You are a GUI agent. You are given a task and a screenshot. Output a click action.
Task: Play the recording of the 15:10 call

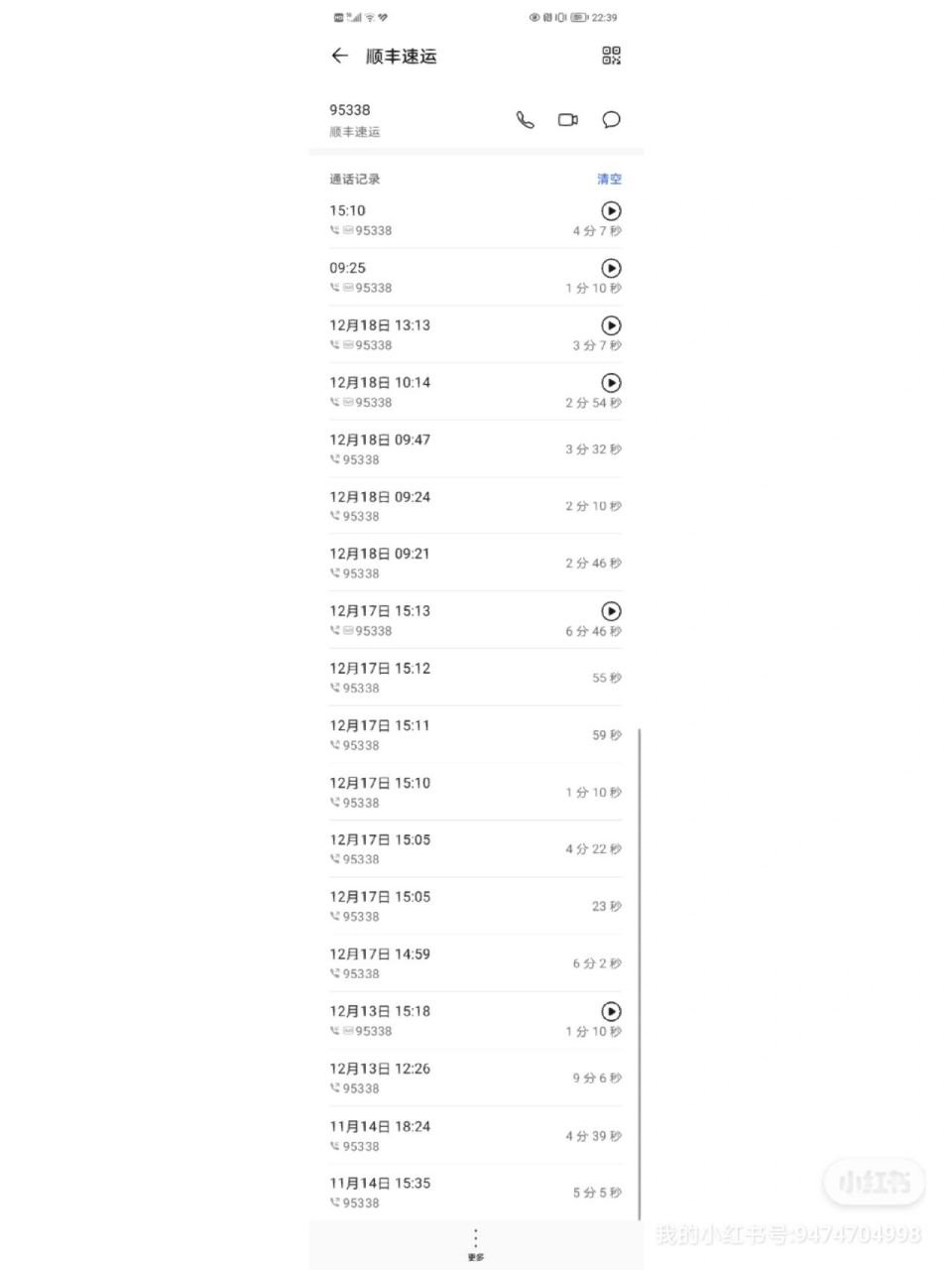click(x=611, y=211)
